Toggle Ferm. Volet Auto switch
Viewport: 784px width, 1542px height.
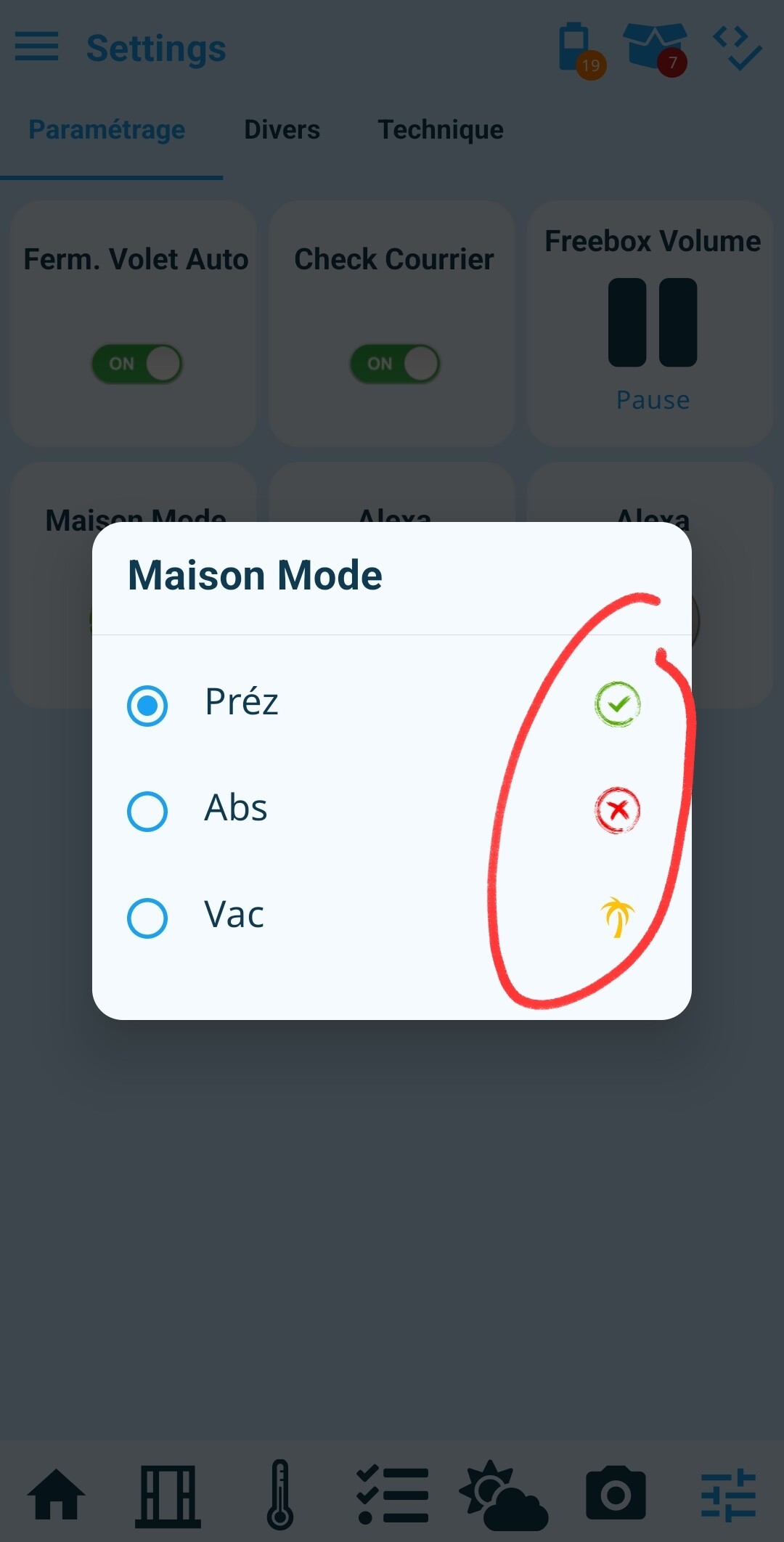tap(136, 363)
